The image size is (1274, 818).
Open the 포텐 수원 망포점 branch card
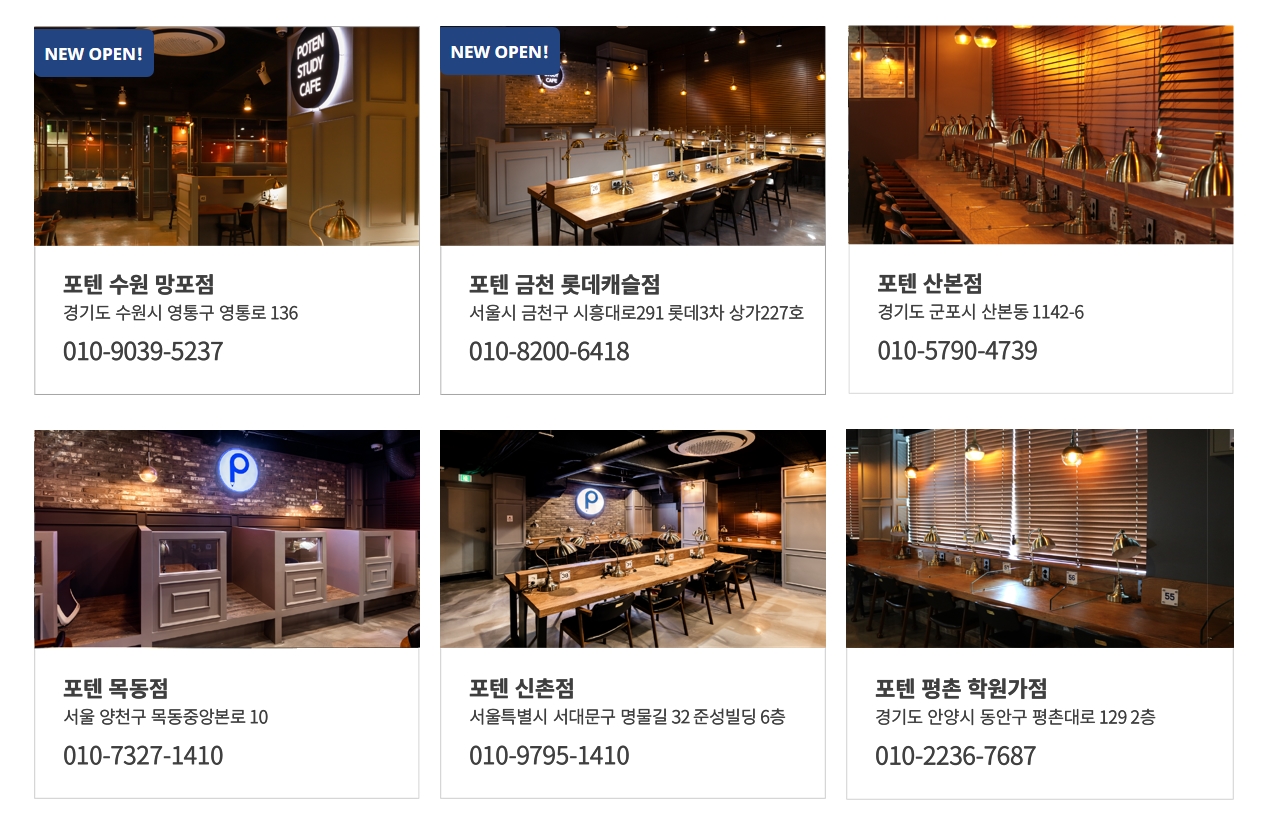coord(226,210)
